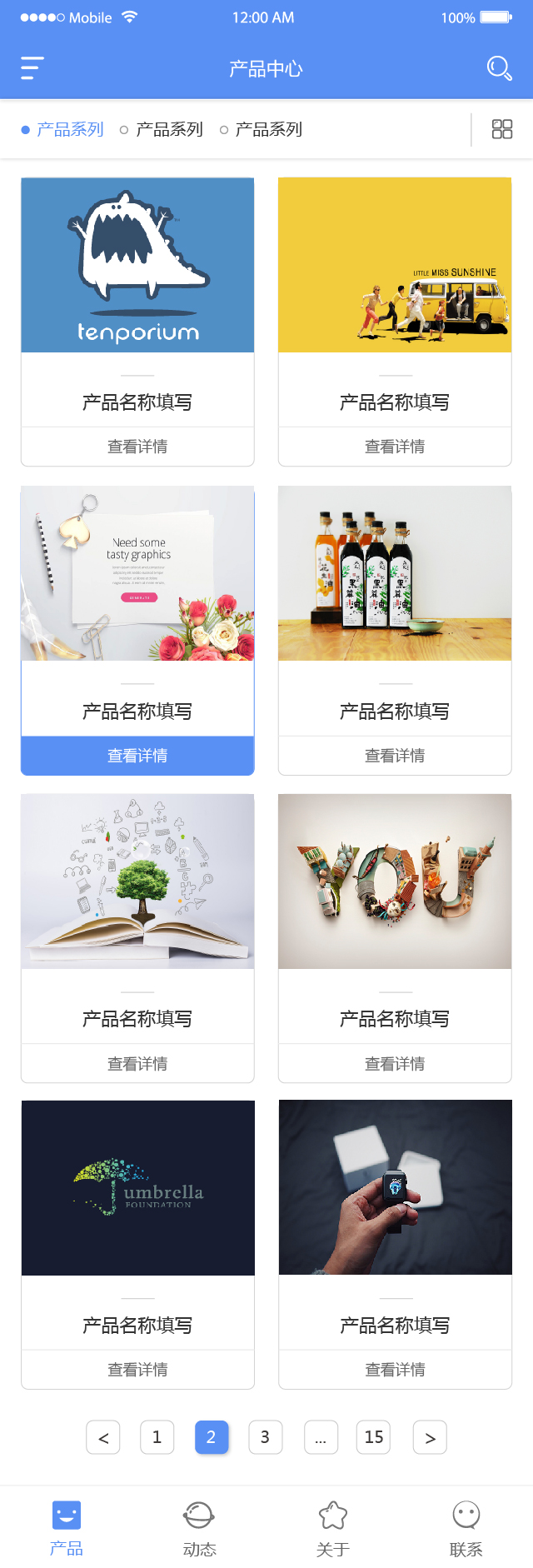Open the tree-on-book product image

[x=137, y=881]
